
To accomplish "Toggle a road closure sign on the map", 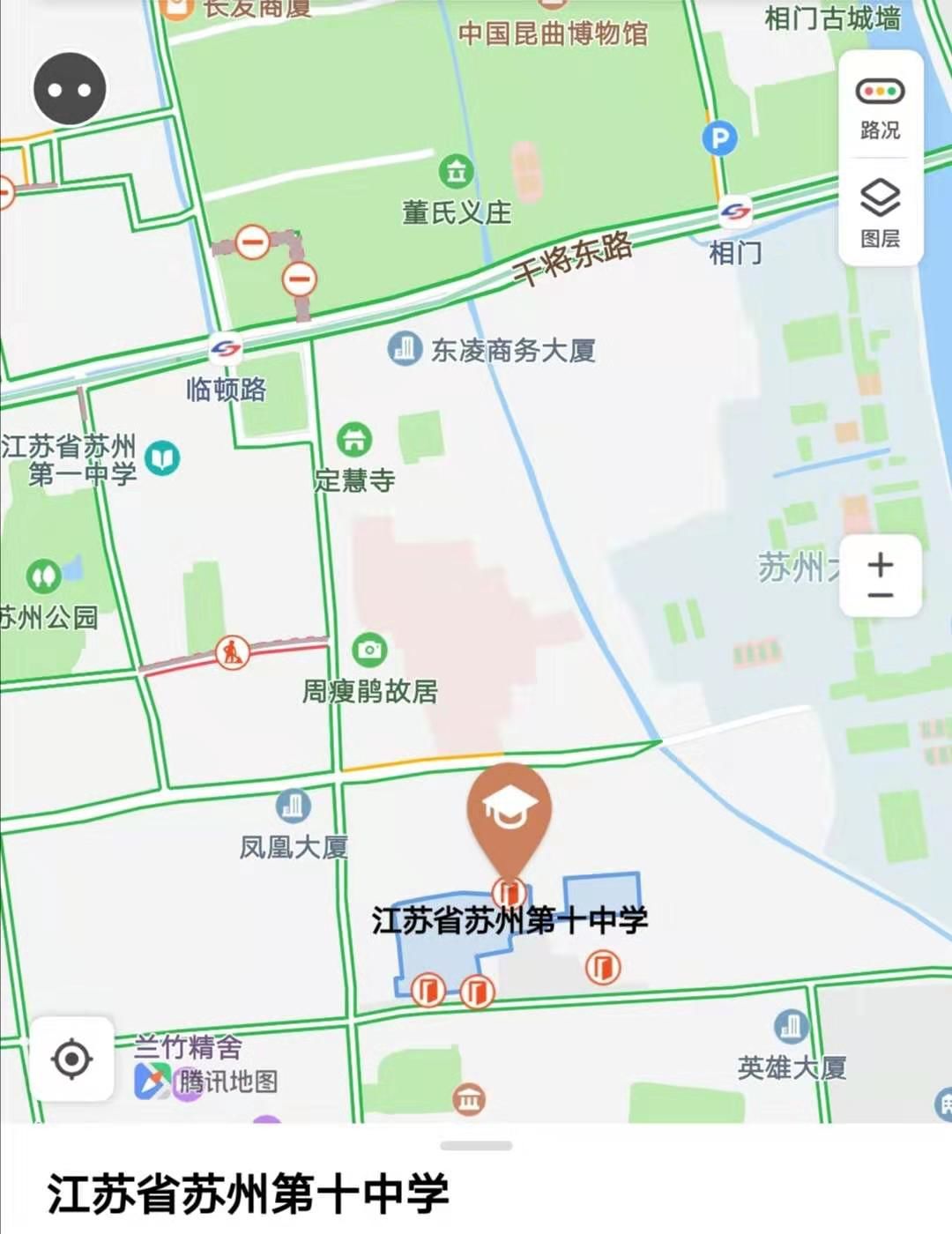I will [x=255, y=242].
